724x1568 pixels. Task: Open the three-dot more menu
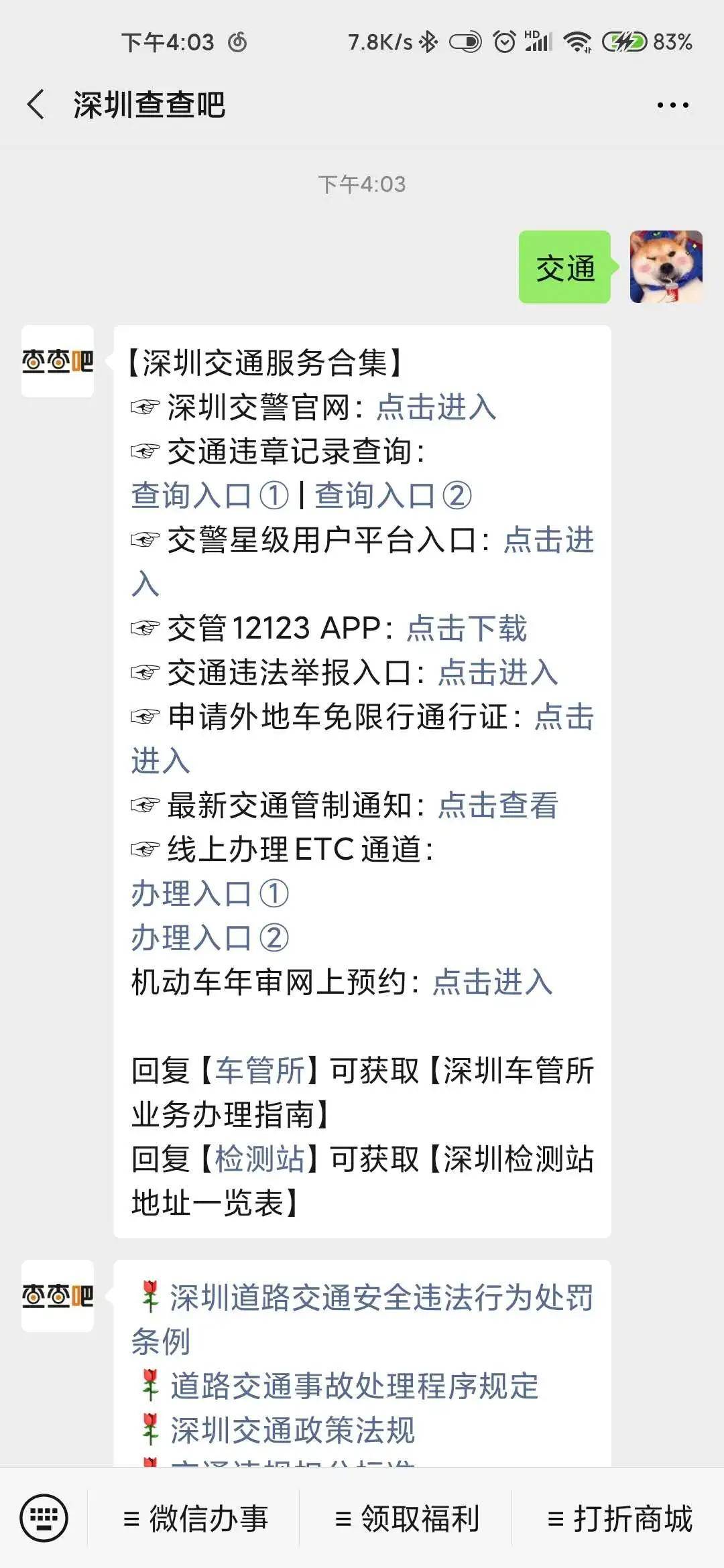[672, 105]
